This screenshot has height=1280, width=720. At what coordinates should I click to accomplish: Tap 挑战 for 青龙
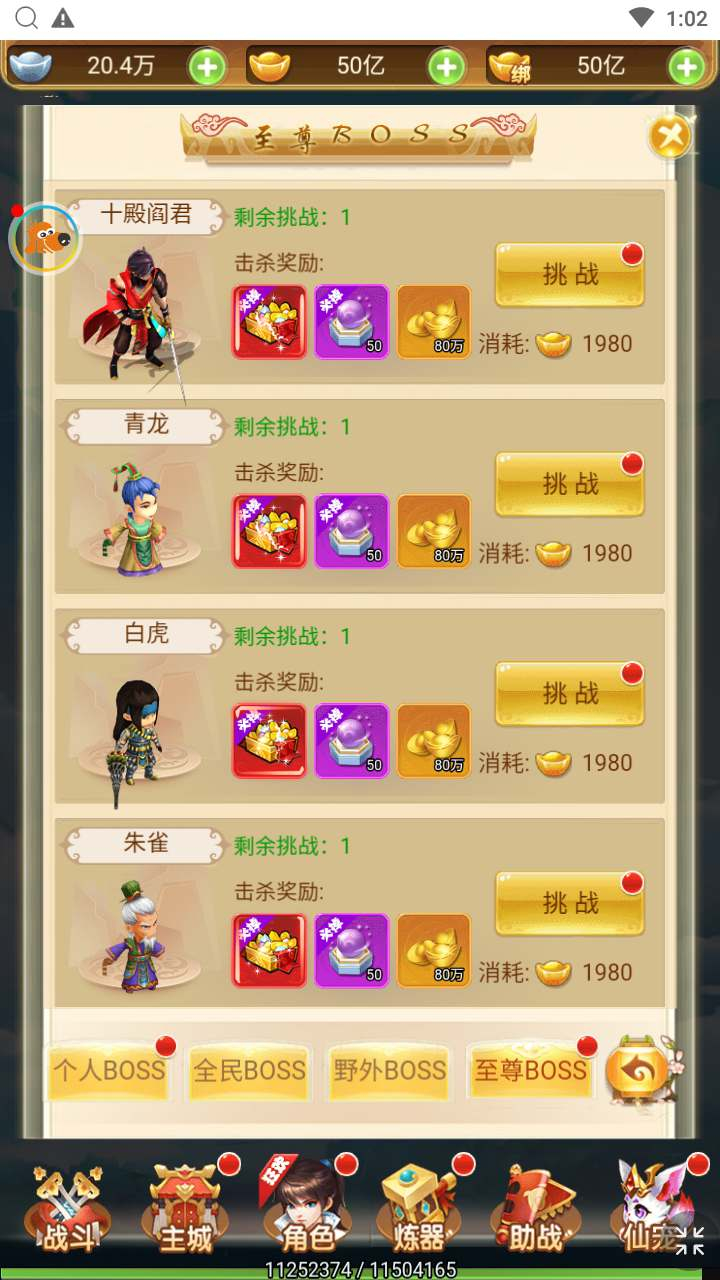570,485
